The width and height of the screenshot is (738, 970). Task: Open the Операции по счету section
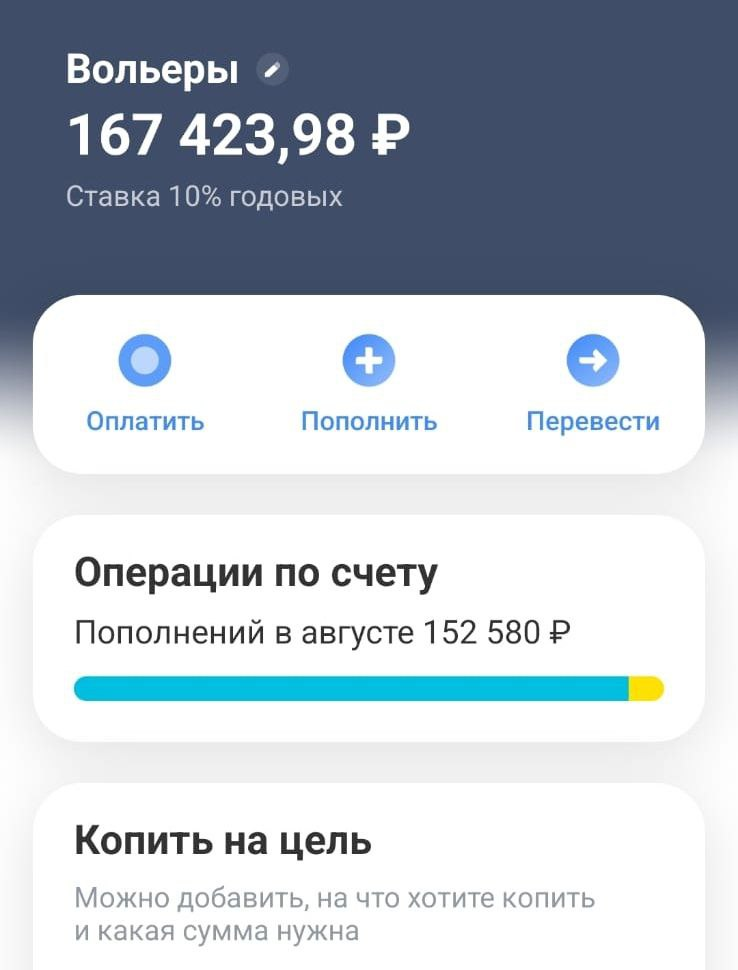(x=257, y=571)
